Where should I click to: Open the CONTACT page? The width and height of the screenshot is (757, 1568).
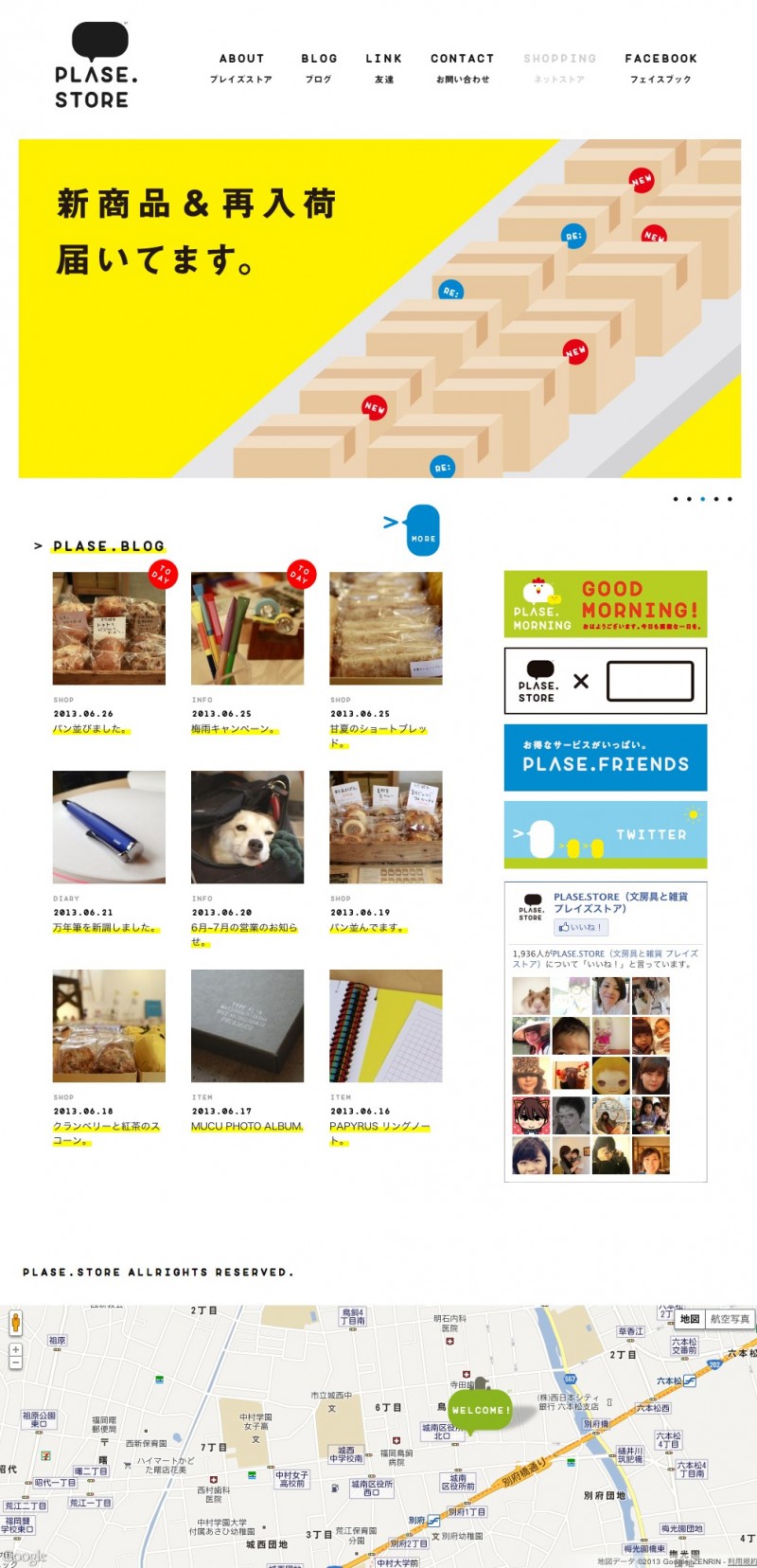[463, 67]
